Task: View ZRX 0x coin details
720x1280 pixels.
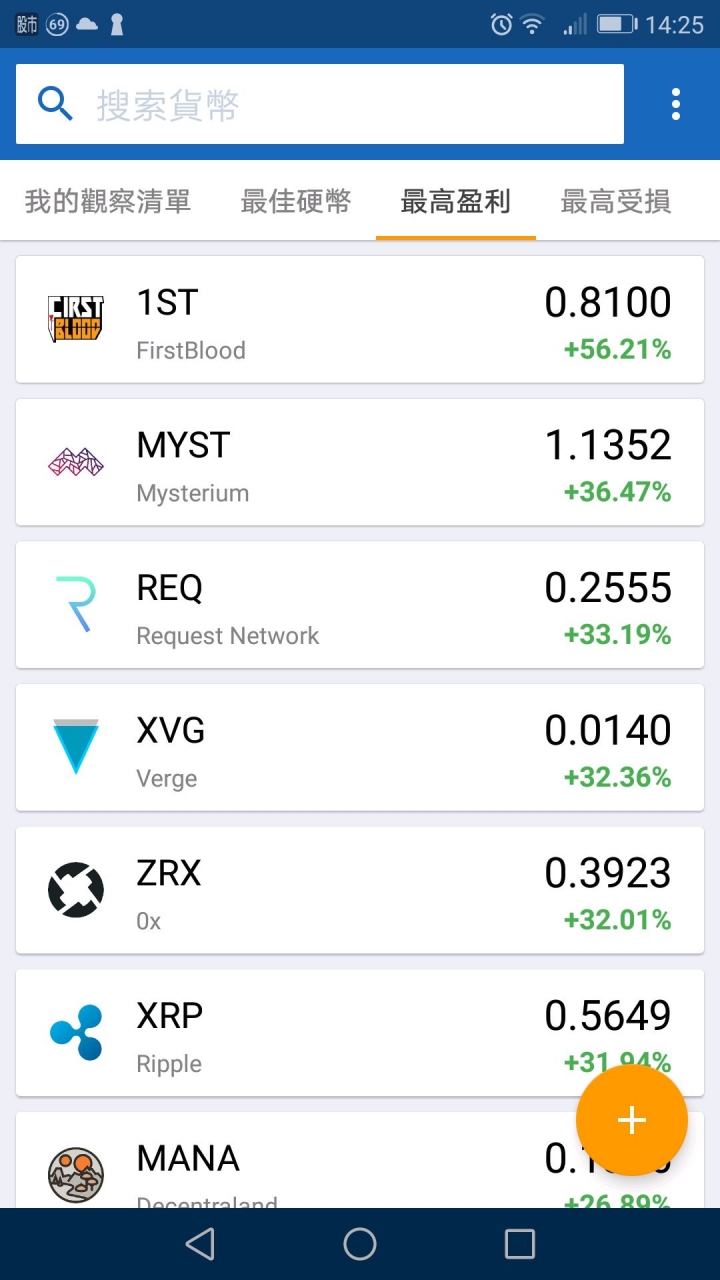Action: pyautogui.click(x=360, y=890)
